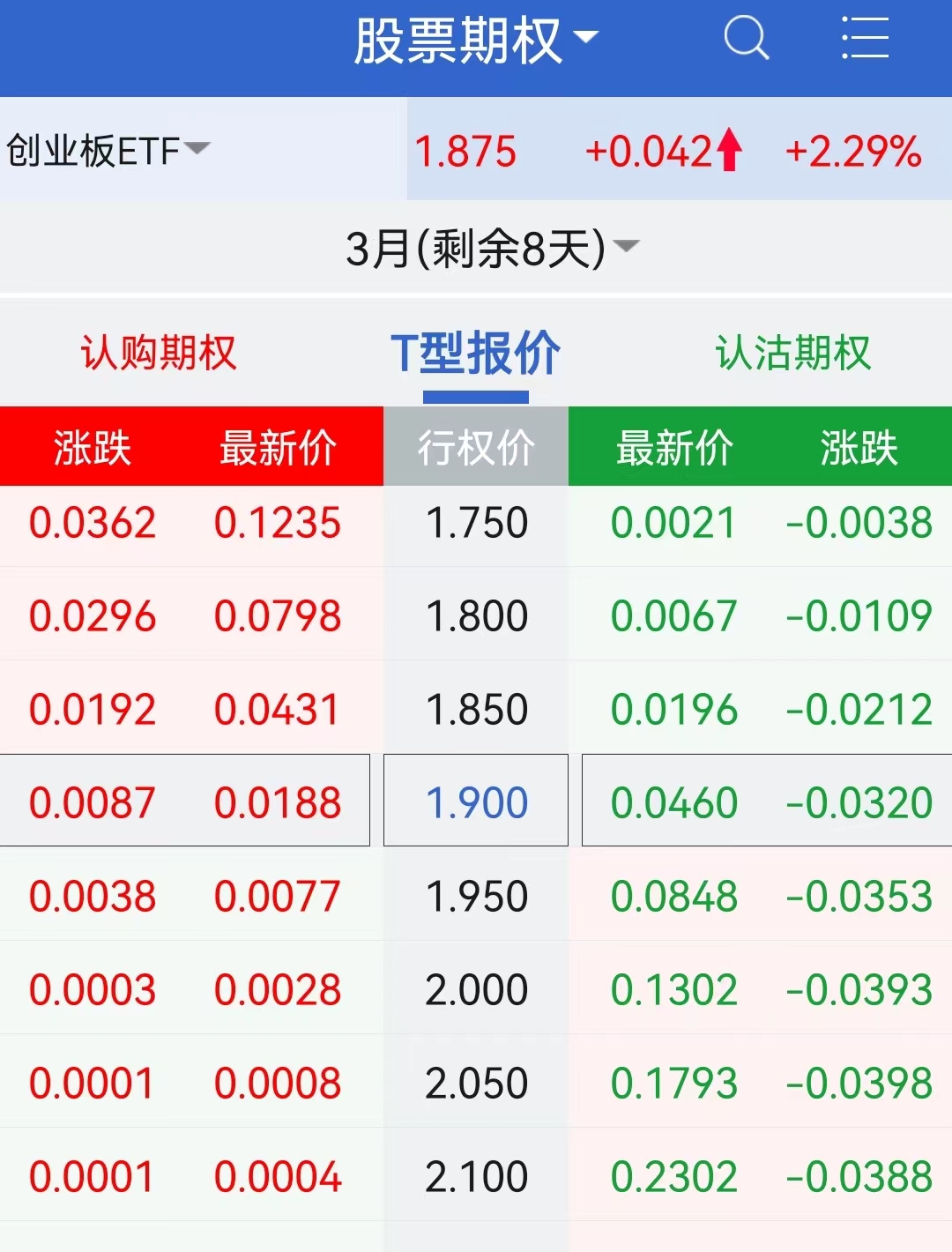Expand the 股票期权 title dropdown
Viewport: 952px width, 1252px height.
[x=476, y=41]
